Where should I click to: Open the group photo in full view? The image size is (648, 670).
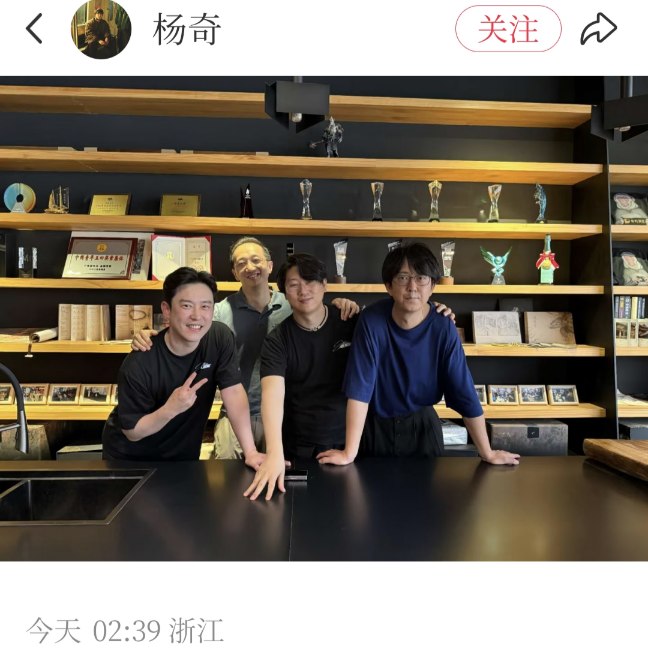[324, 318]
